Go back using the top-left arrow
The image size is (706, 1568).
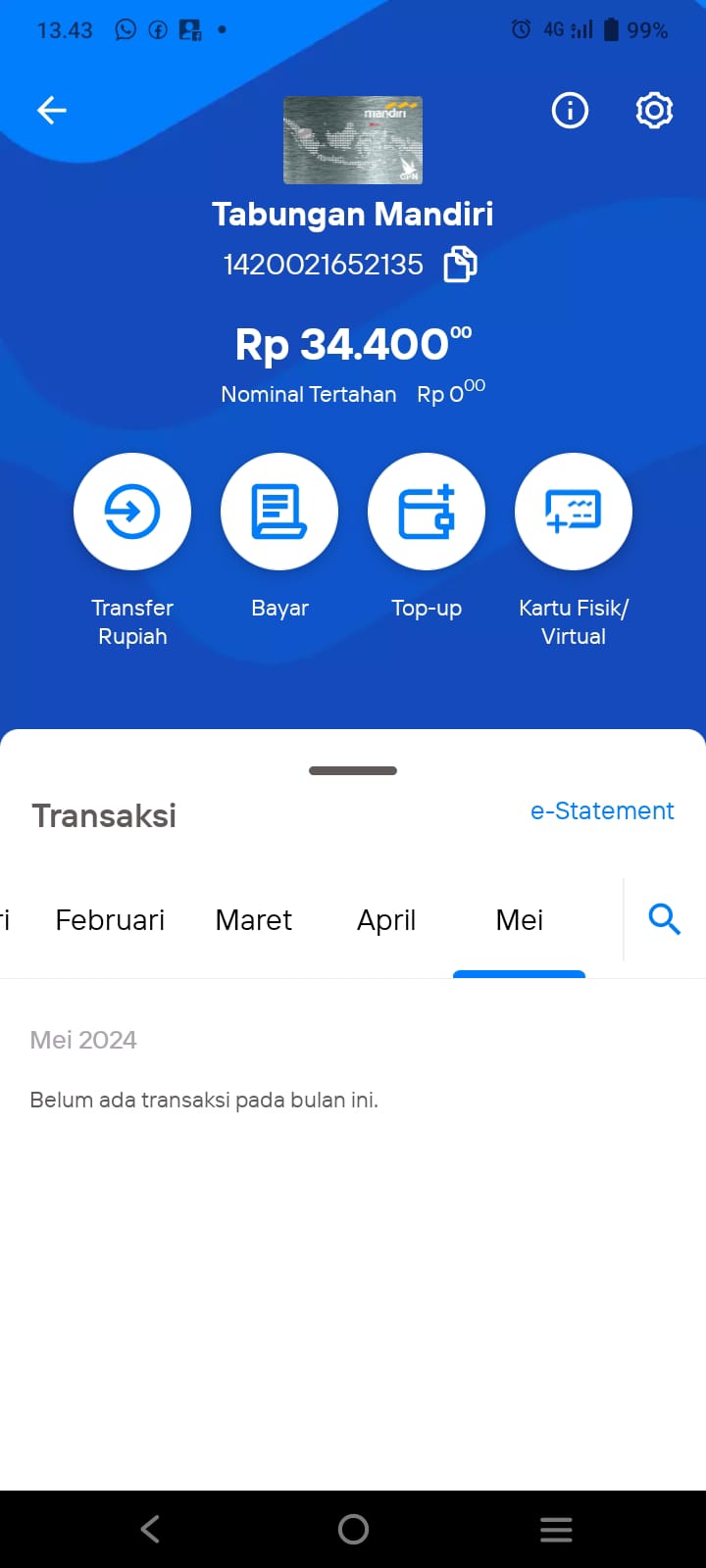pos(52,111)
